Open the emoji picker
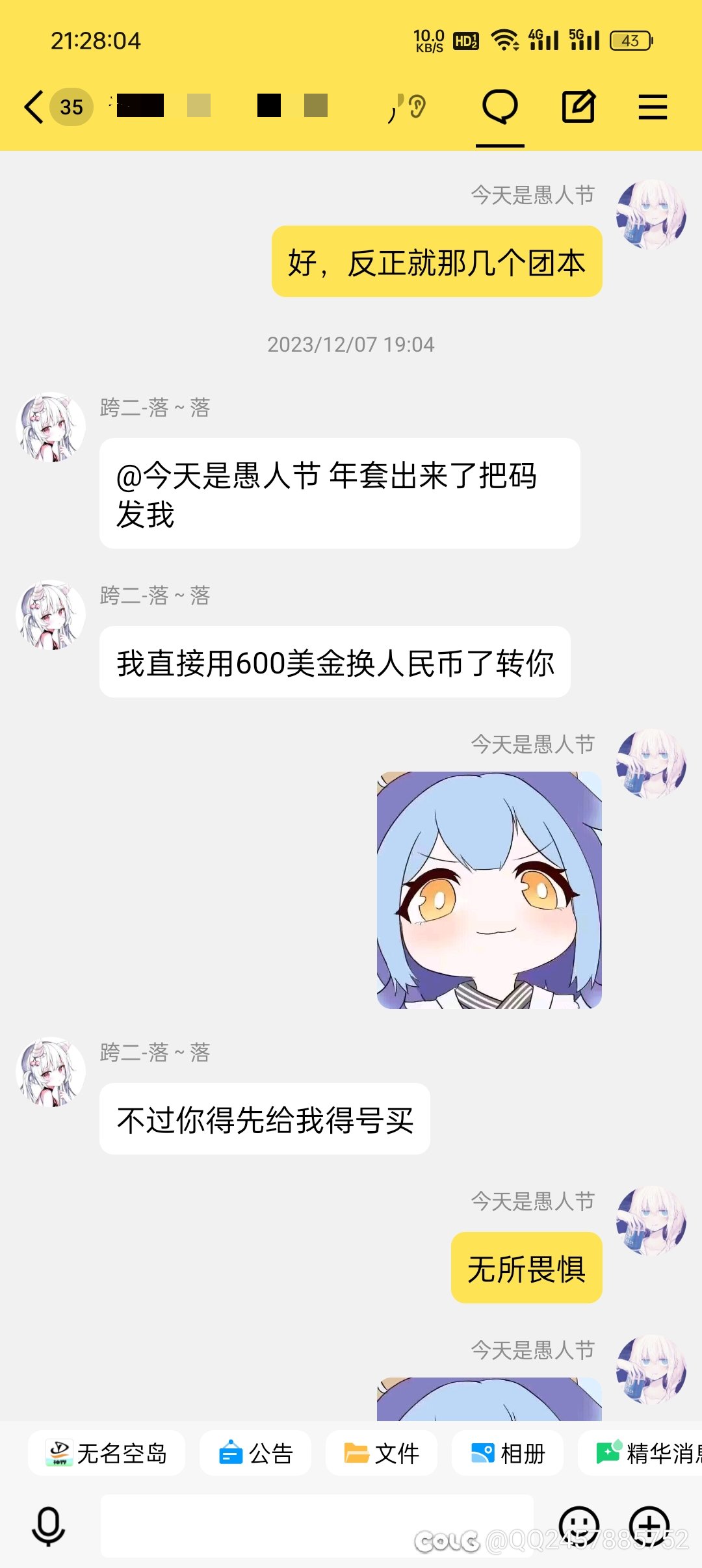This screenshot has height=1568, width=702. pyautogui.click(x=578, y=1526)
